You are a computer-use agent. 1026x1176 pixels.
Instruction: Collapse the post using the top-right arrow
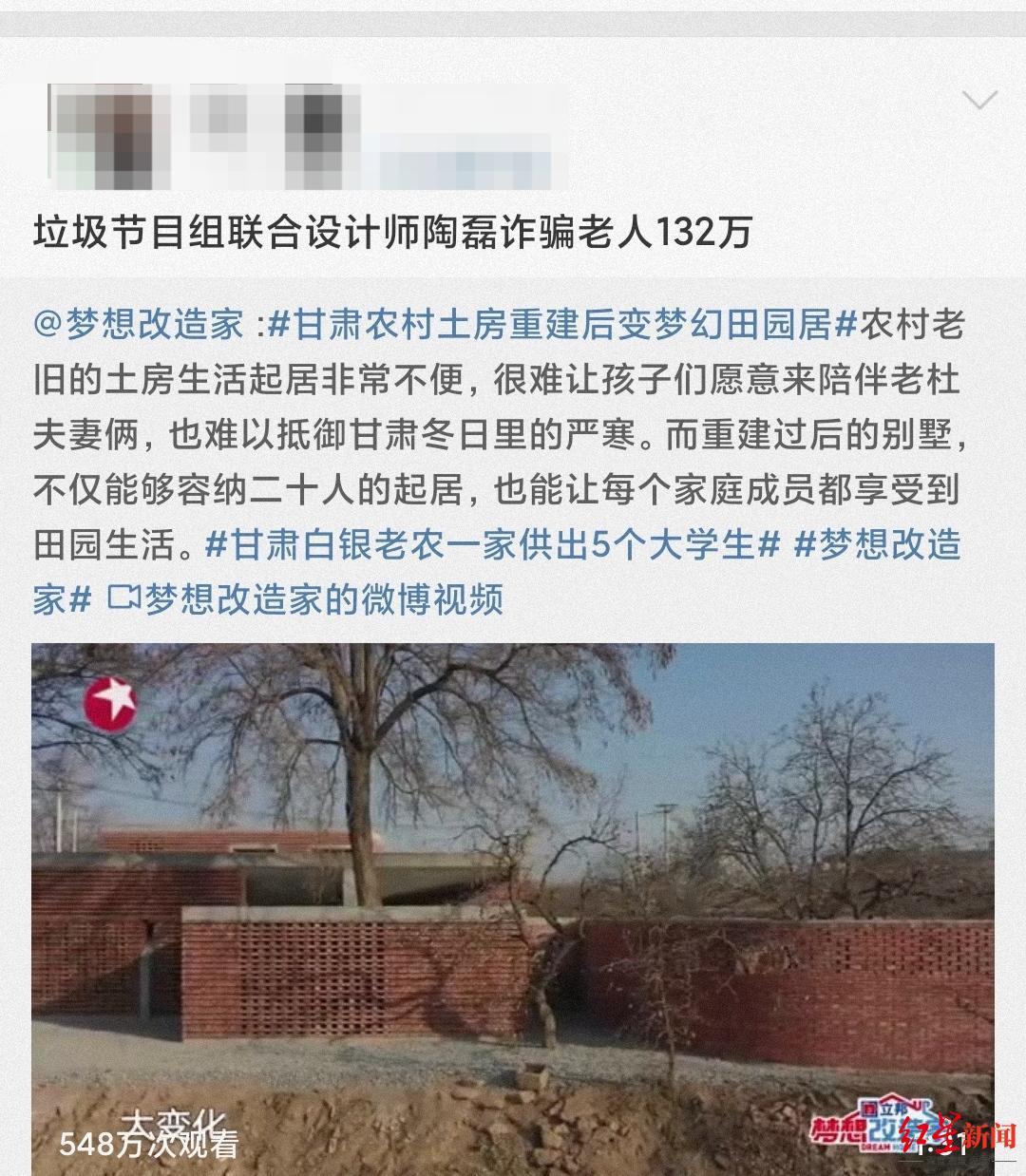coord(978,100)
